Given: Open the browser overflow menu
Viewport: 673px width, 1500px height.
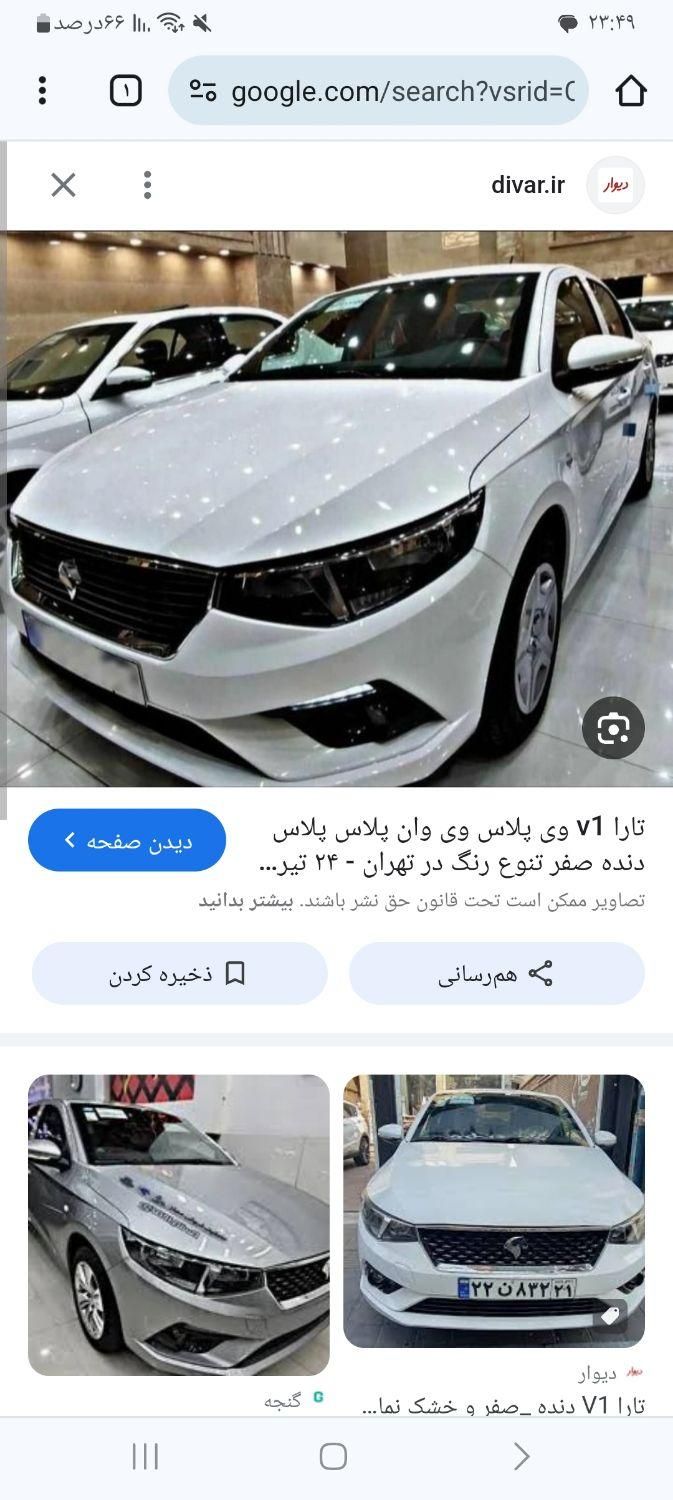Looking at the screenshot, I should click(42, 91).
